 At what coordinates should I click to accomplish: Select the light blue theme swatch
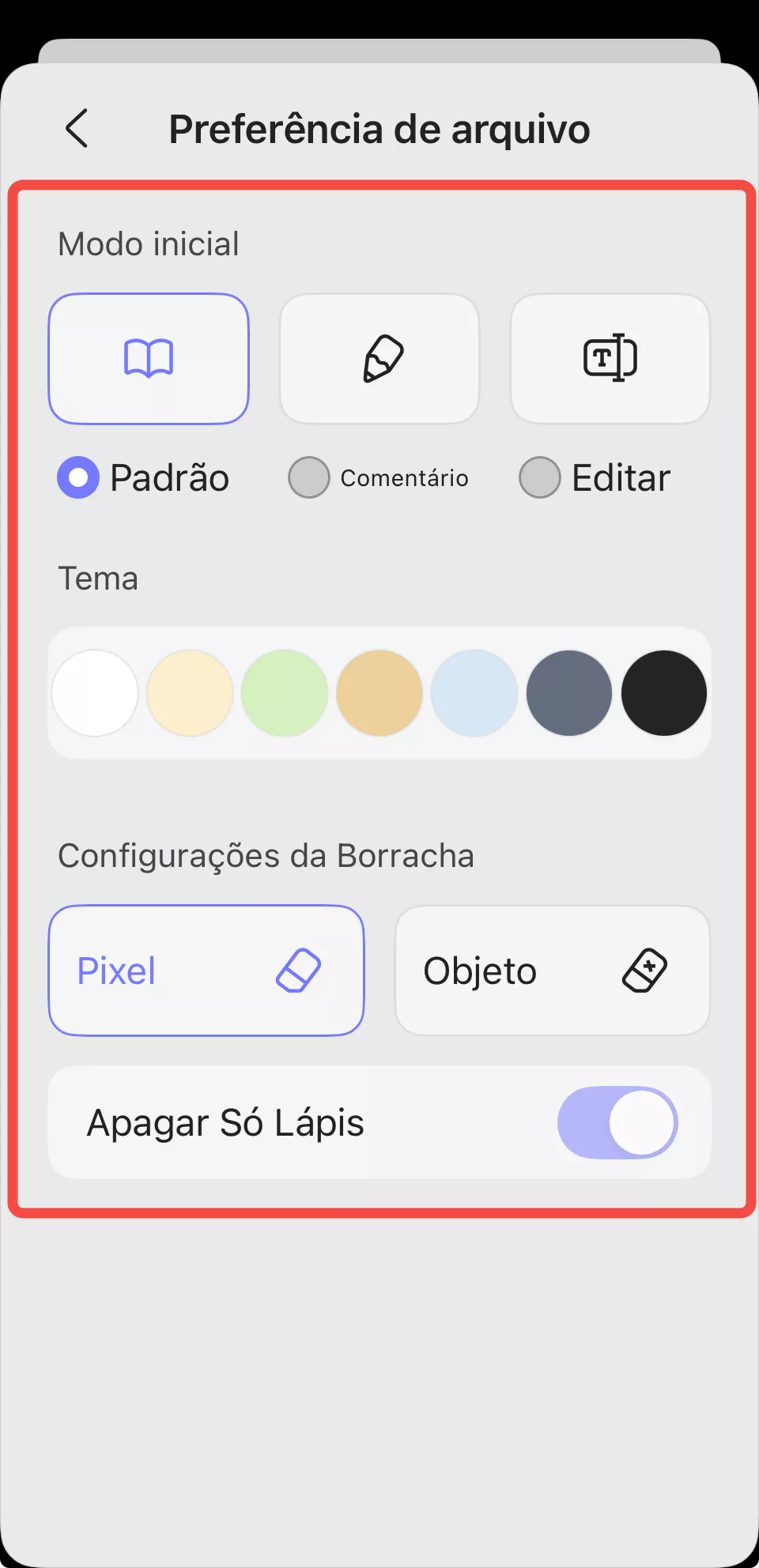tap(474, 693)
